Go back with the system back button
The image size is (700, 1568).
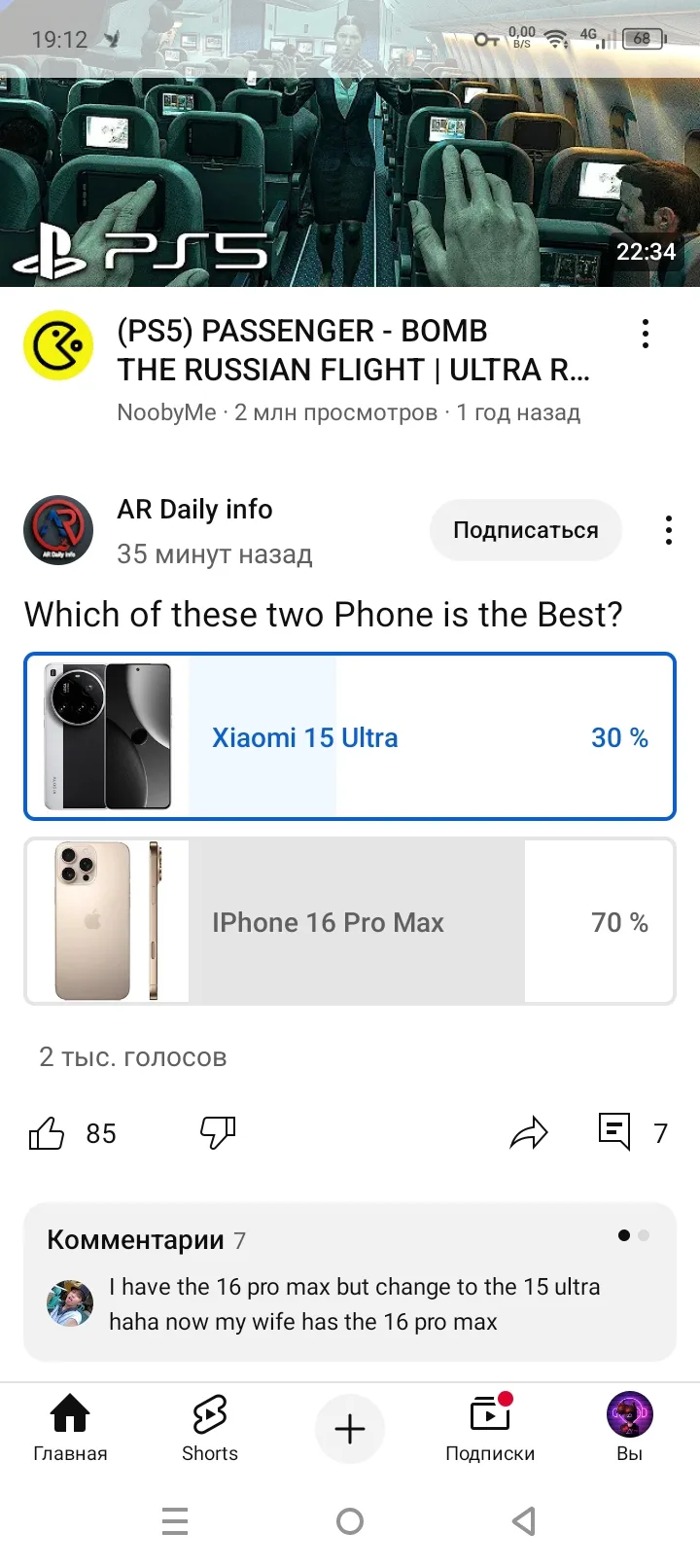tap(524, 1520)
